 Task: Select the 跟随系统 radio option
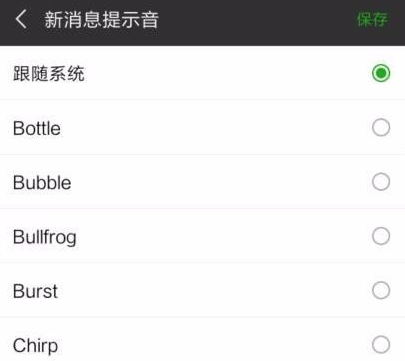(x=381, y=73)
